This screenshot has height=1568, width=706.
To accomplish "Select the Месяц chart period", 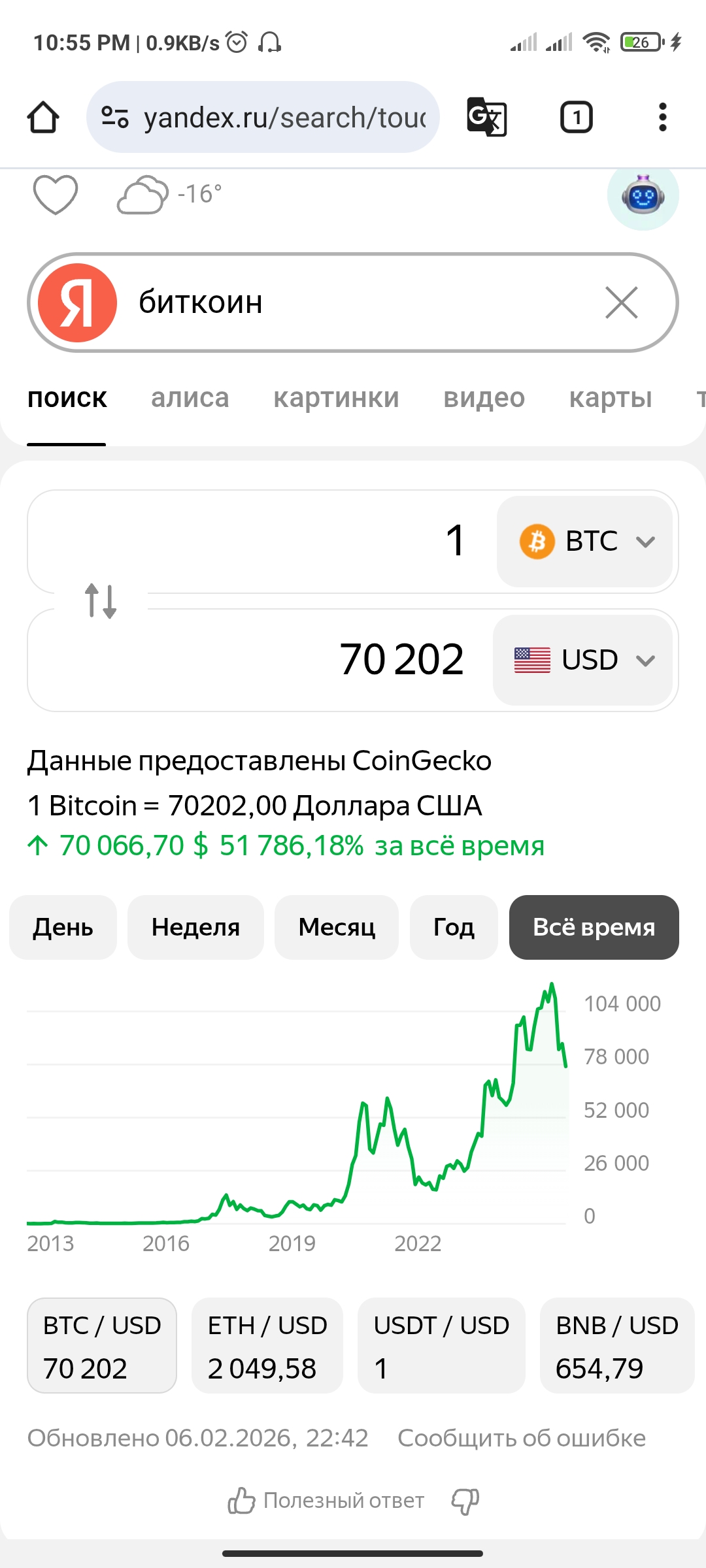I will pyautogui.click(x=337, y=927).
